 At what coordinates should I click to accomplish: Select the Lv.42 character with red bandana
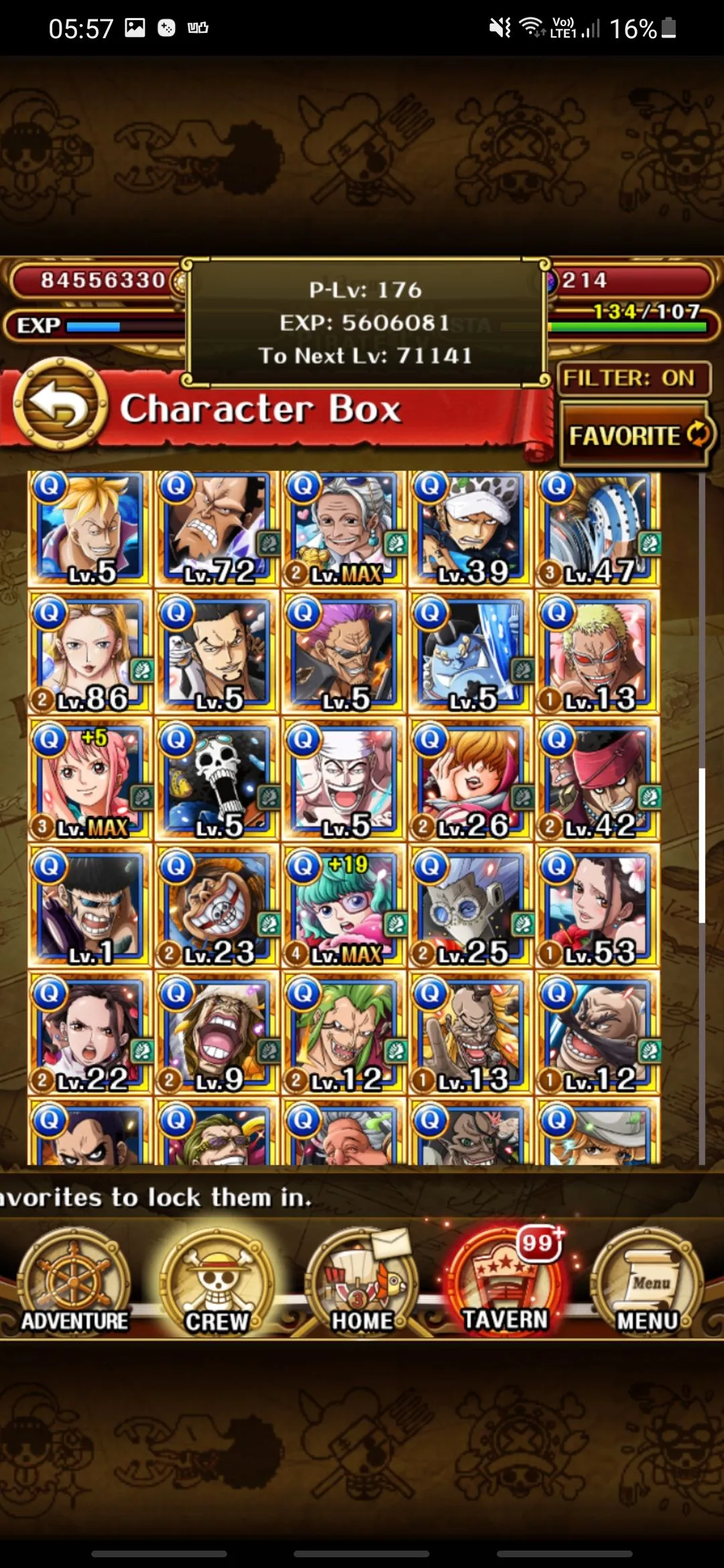pyautogui.click(x=597, y=781)
